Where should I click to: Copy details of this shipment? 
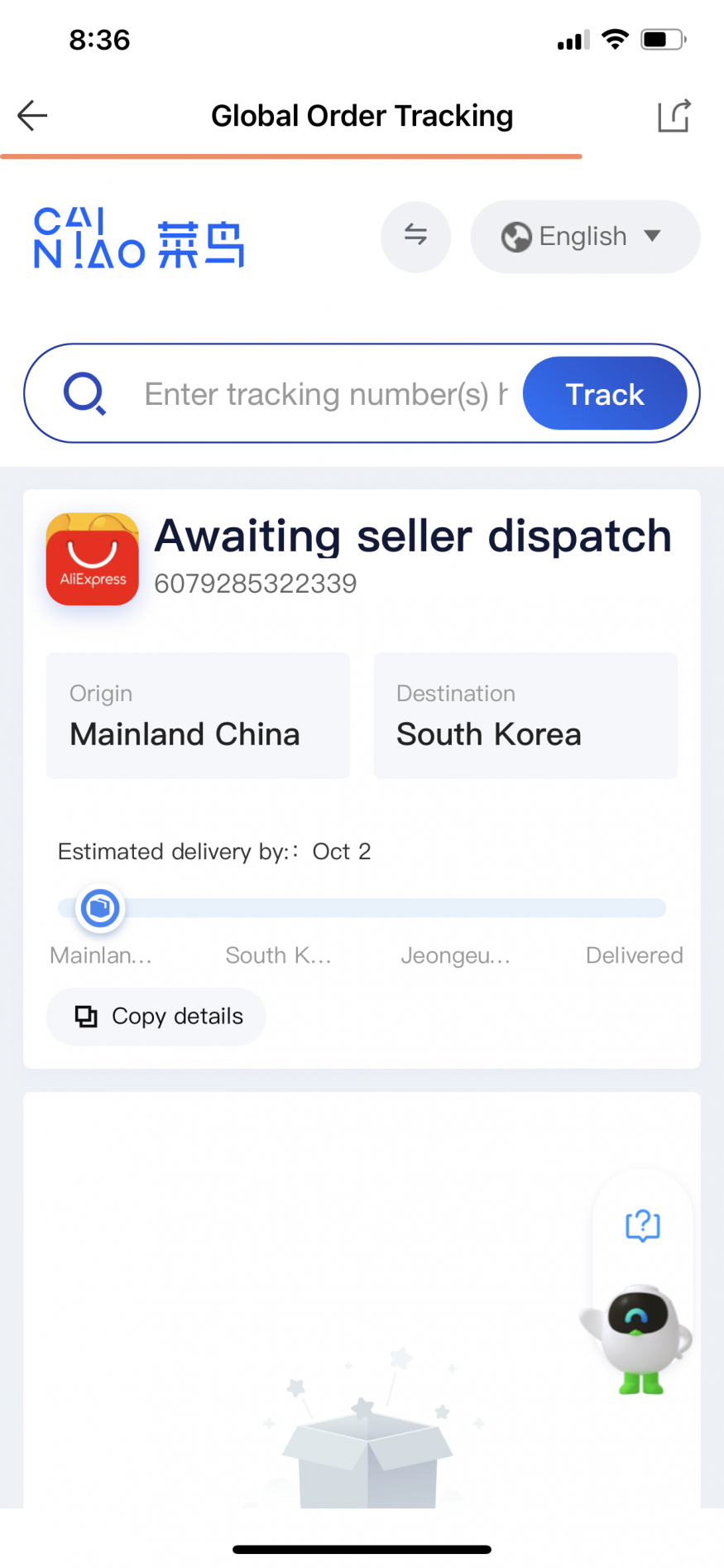tap(157, 1016)
